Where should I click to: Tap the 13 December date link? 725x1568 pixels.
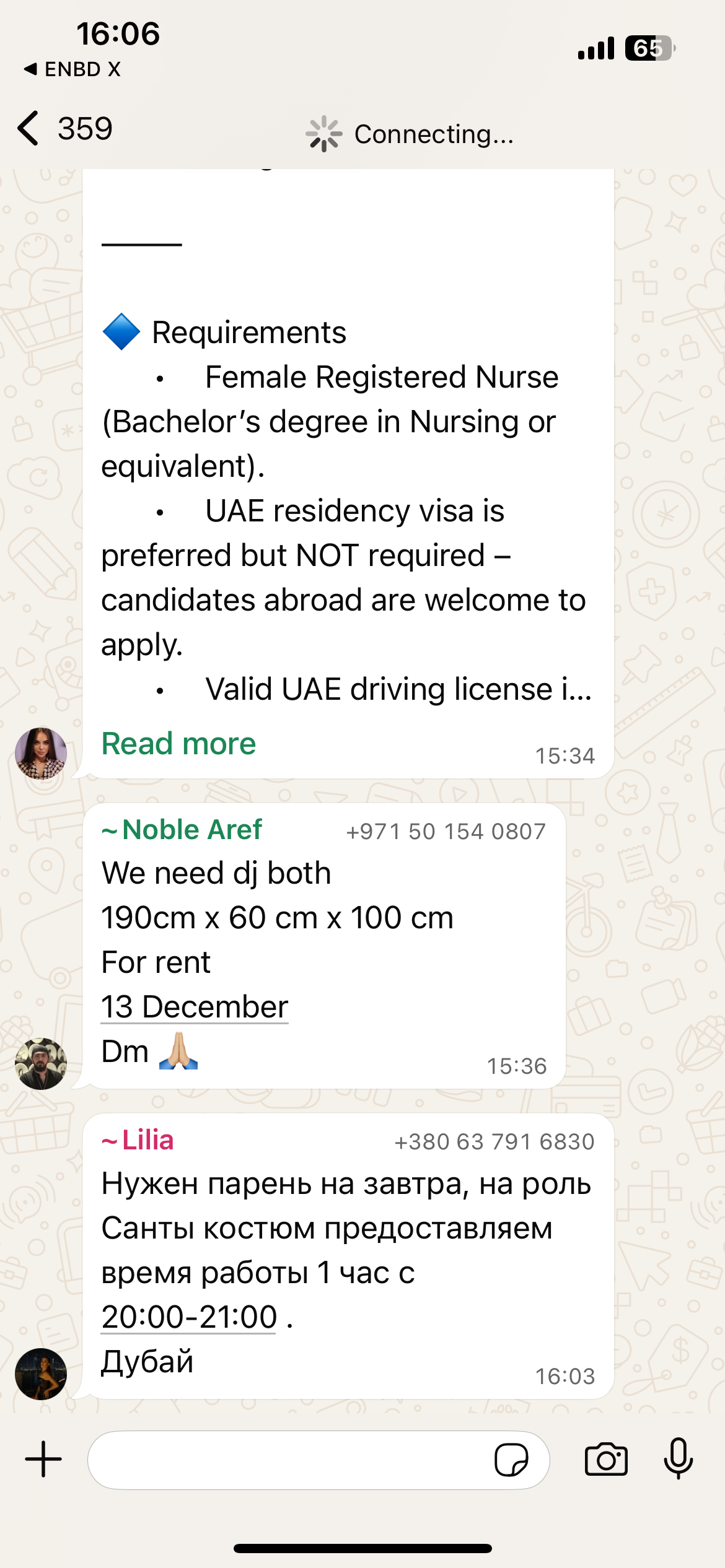click(x=195, y=1007)
